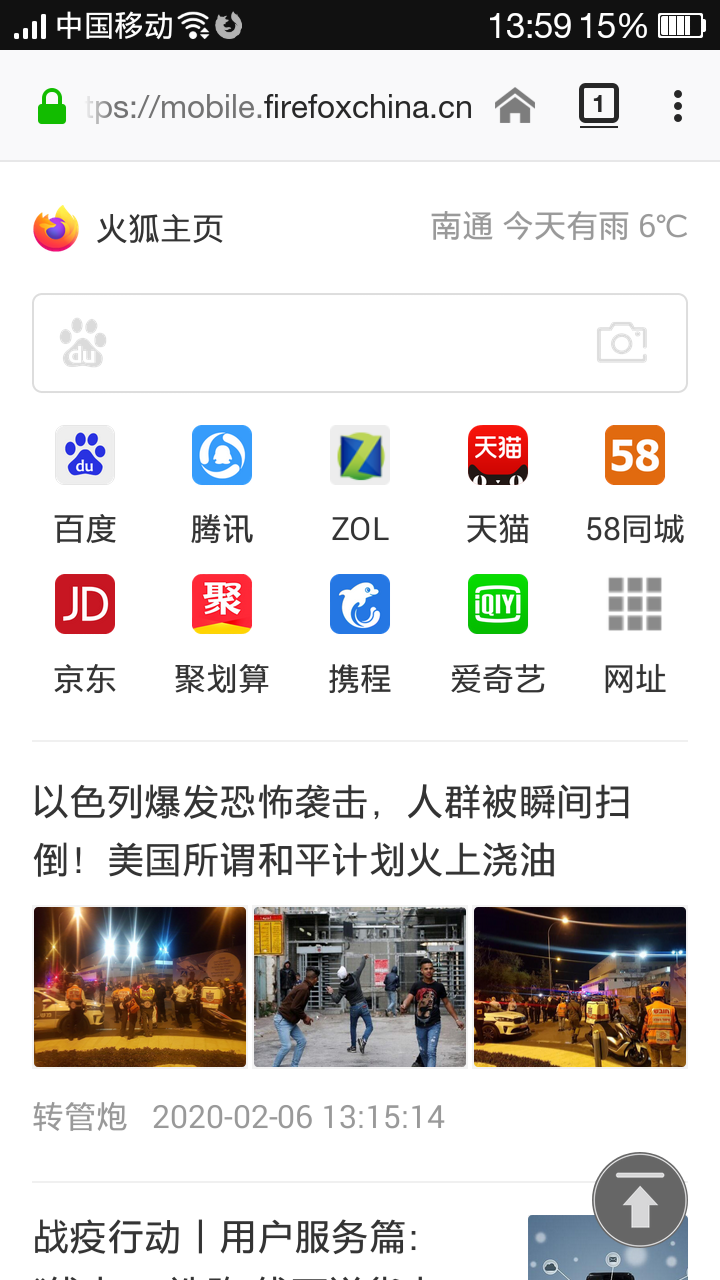The image size is (720, 1280).
Task: Open camera image search icon
Action: coord(622,343)
